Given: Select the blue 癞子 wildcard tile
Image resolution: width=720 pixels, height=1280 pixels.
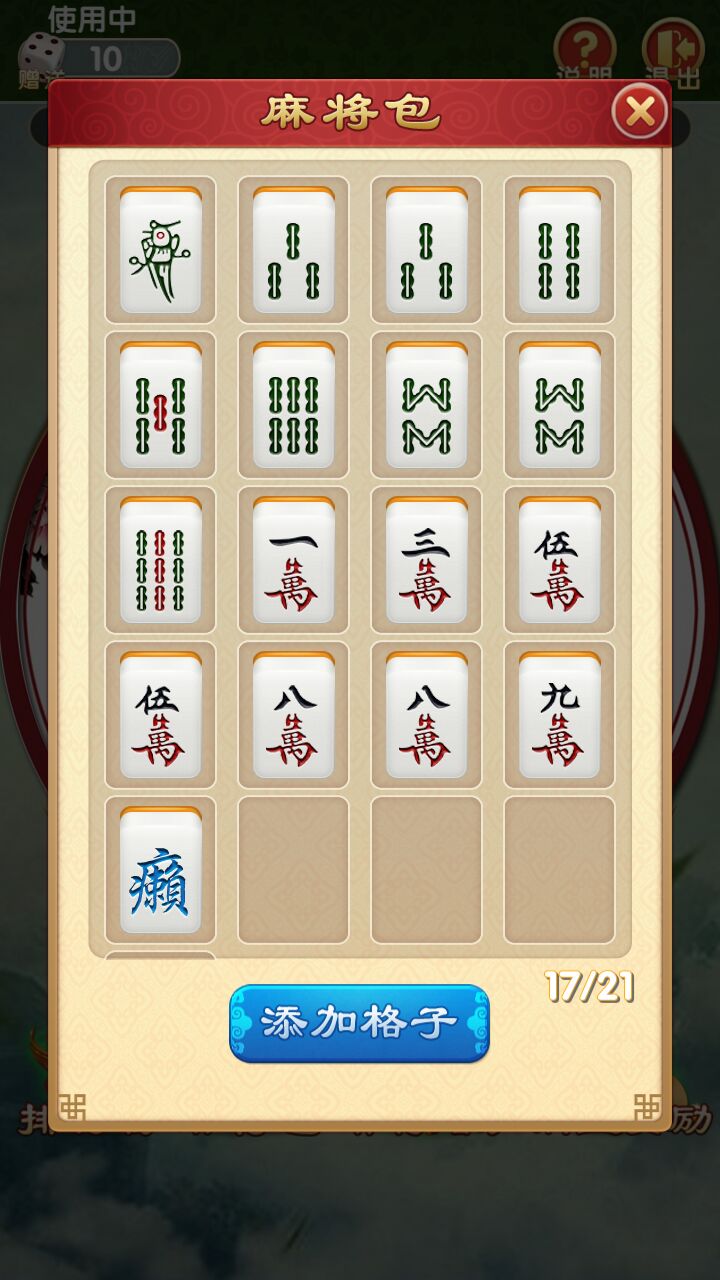Looking at the screenshot, I should click(161, 870).
